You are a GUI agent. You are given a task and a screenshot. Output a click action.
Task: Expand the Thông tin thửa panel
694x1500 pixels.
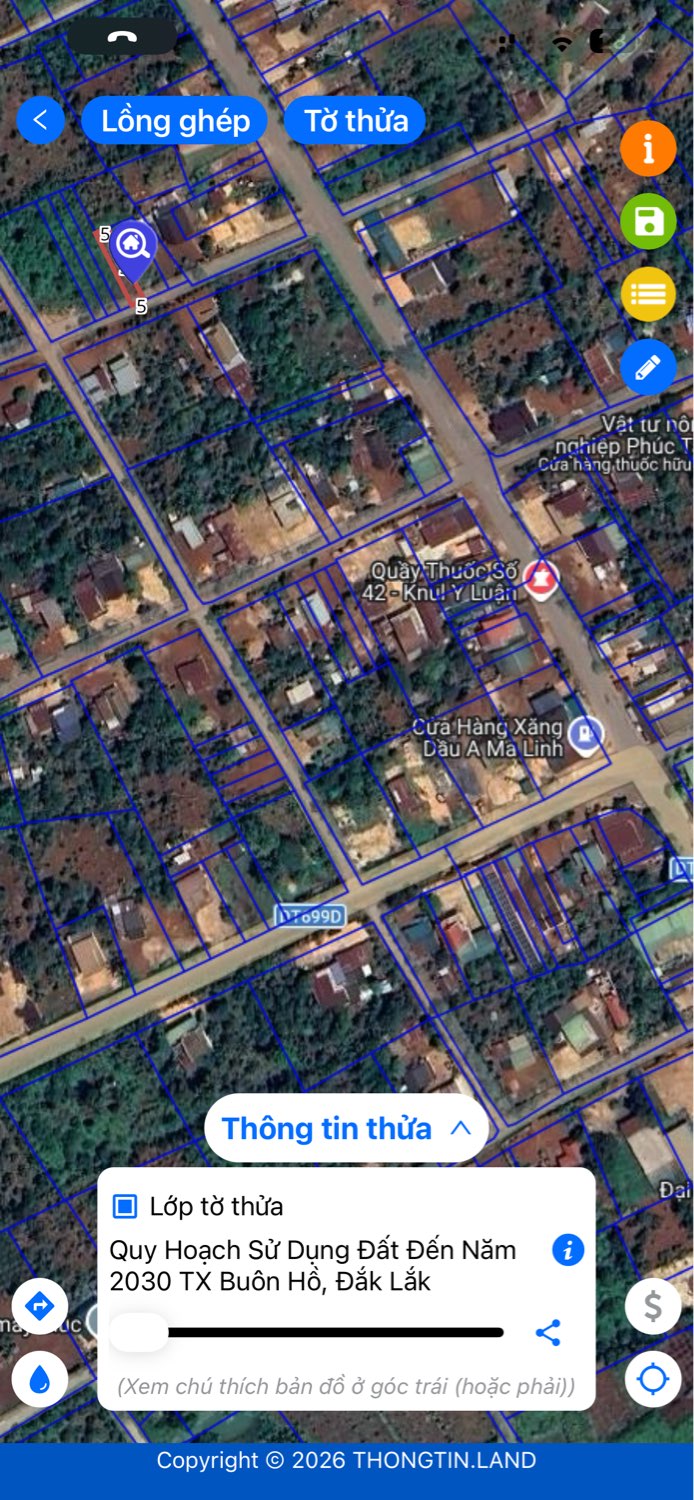pyautogui.click(x=346, y=1128)
